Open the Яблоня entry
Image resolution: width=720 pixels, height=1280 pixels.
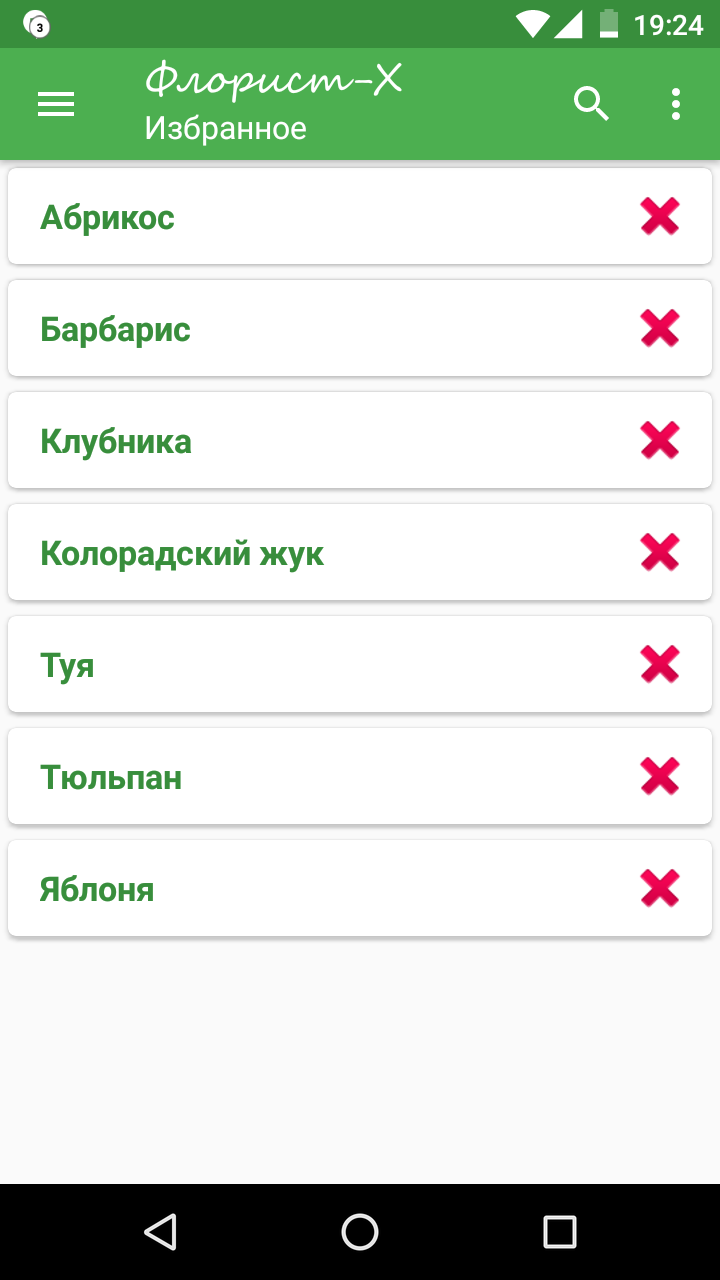tap(360, 888)
